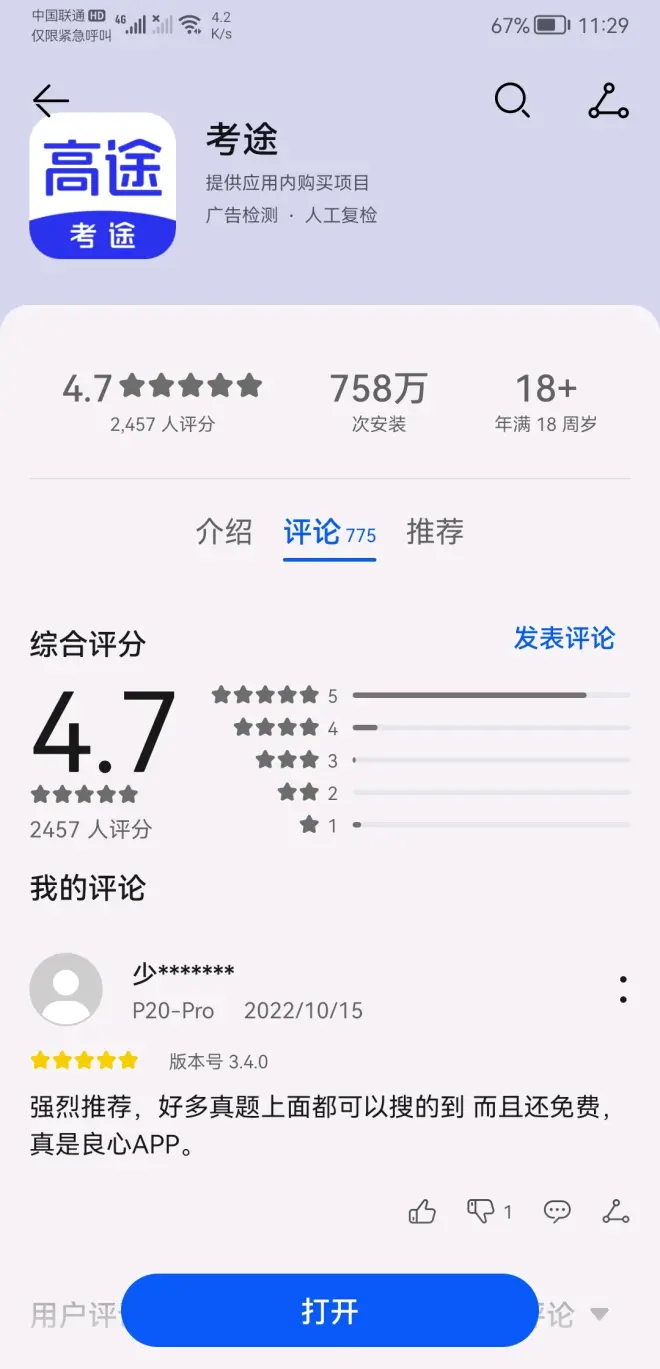This screenshot has width=660, height=1369.
Task: Go back using the top arrow
Action: click(x=50, y=100)
